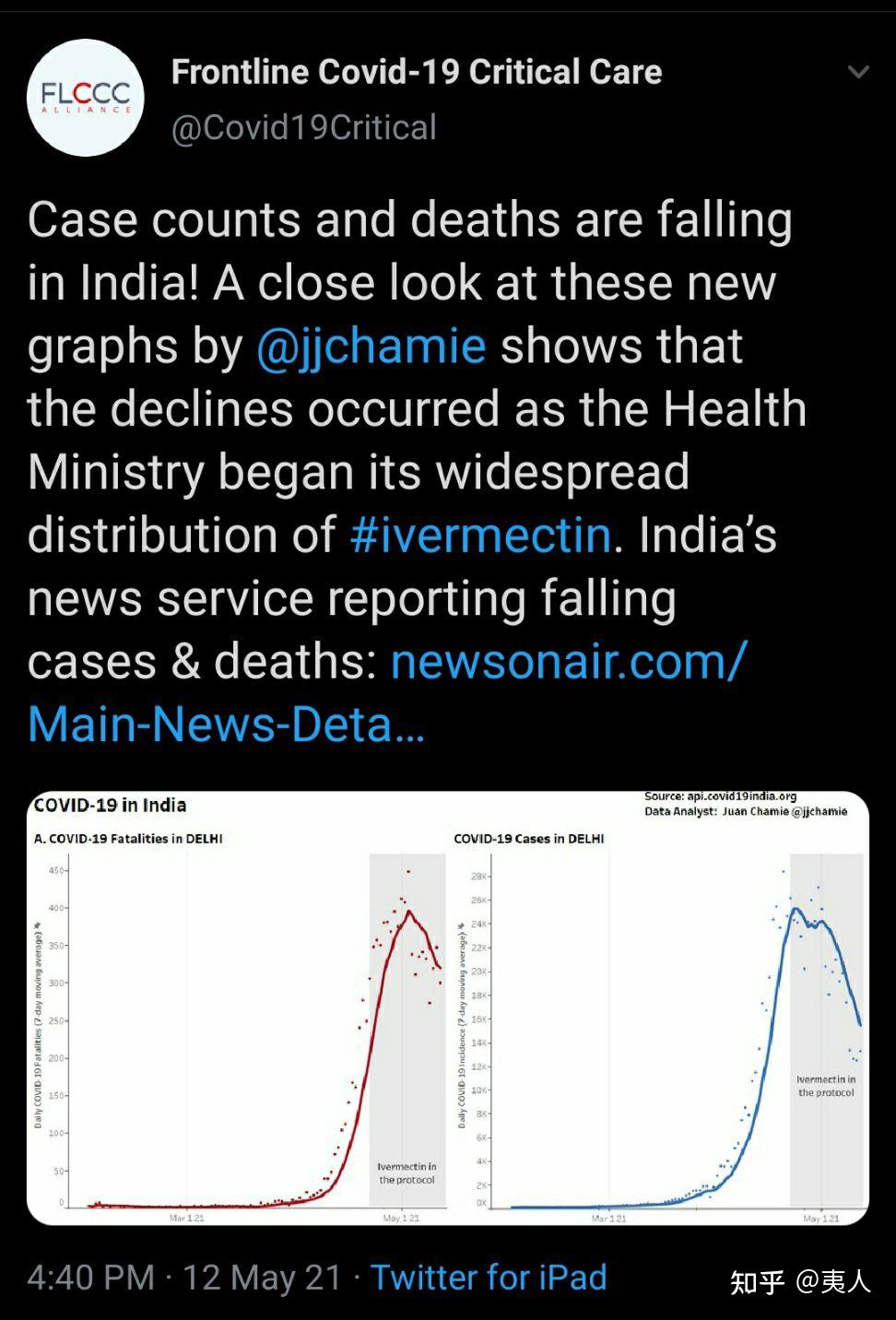Image resolution: width=896 pixels, height=1320 pixels.
Task: Open the @jjchamie mention
Action: tap(371, 347)
